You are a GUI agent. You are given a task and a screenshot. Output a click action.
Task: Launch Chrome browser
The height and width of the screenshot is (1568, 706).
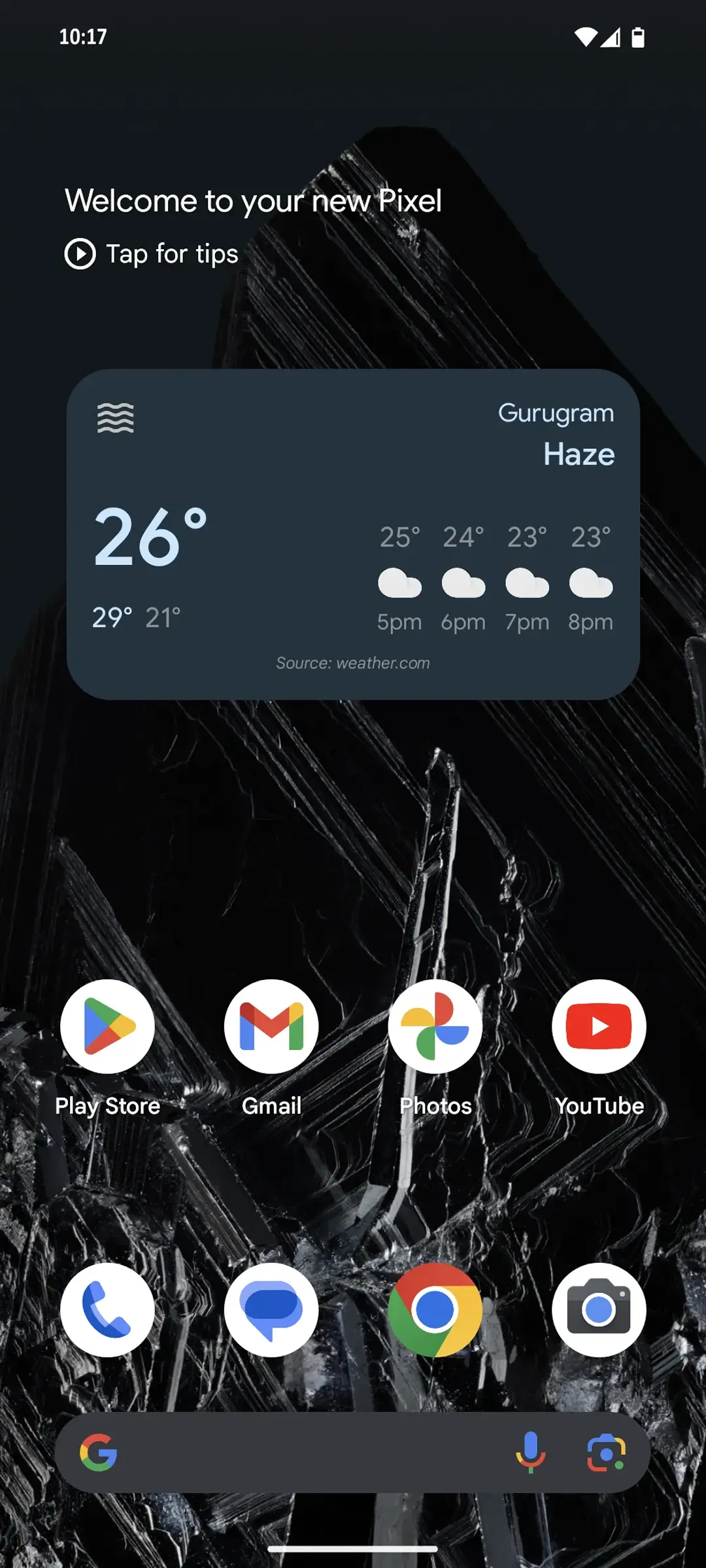point(435,1310)
